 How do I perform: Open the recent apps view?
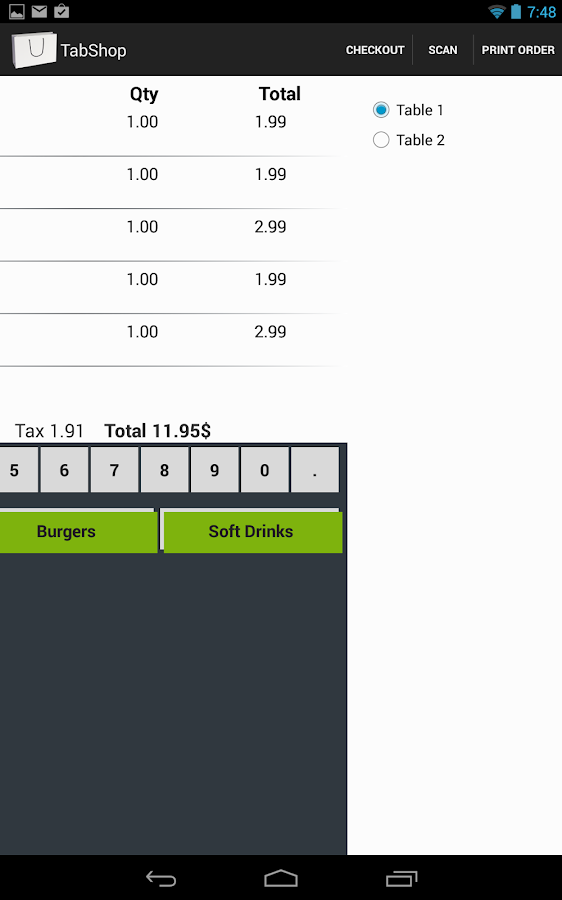coord(401,878)
